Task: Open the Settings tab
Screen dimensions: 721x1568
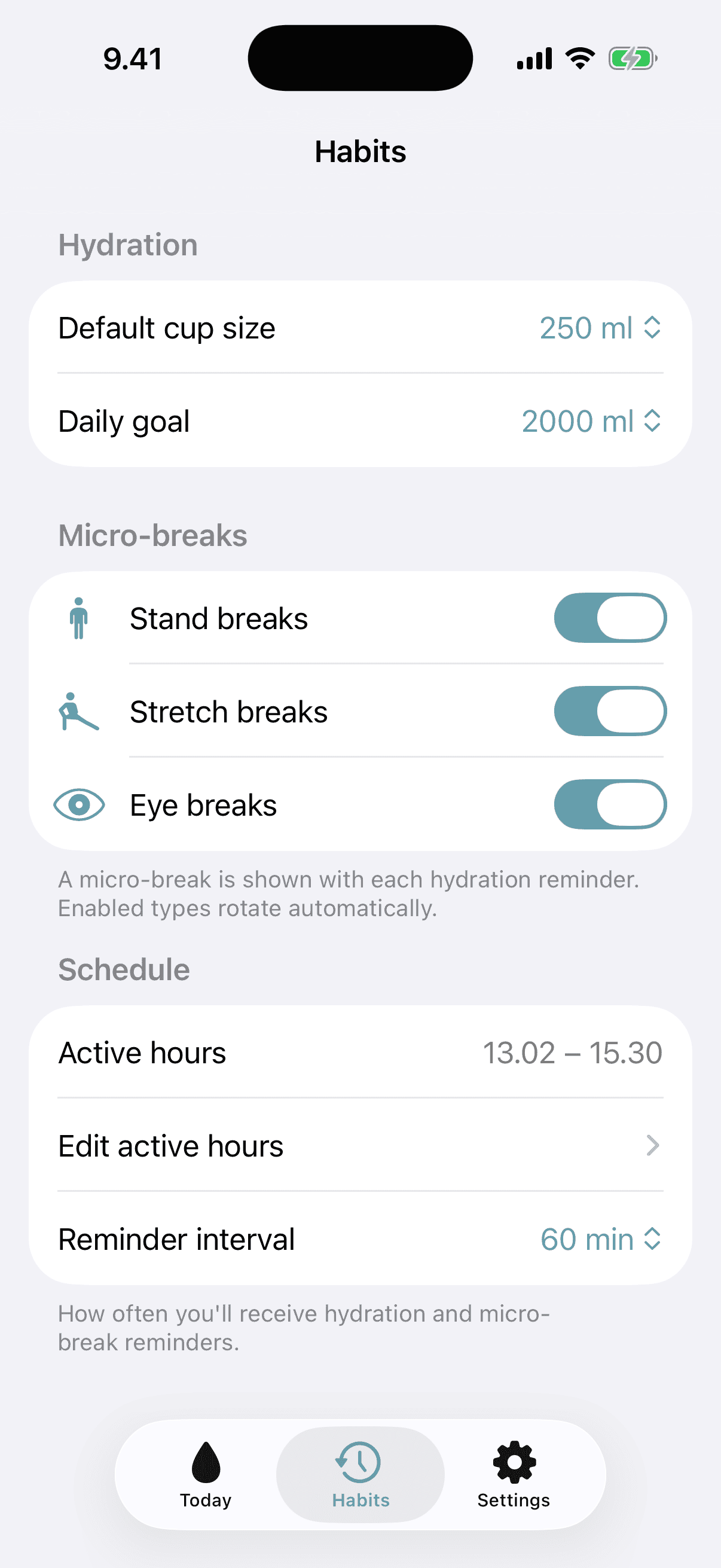Action: coord(513,1479)
